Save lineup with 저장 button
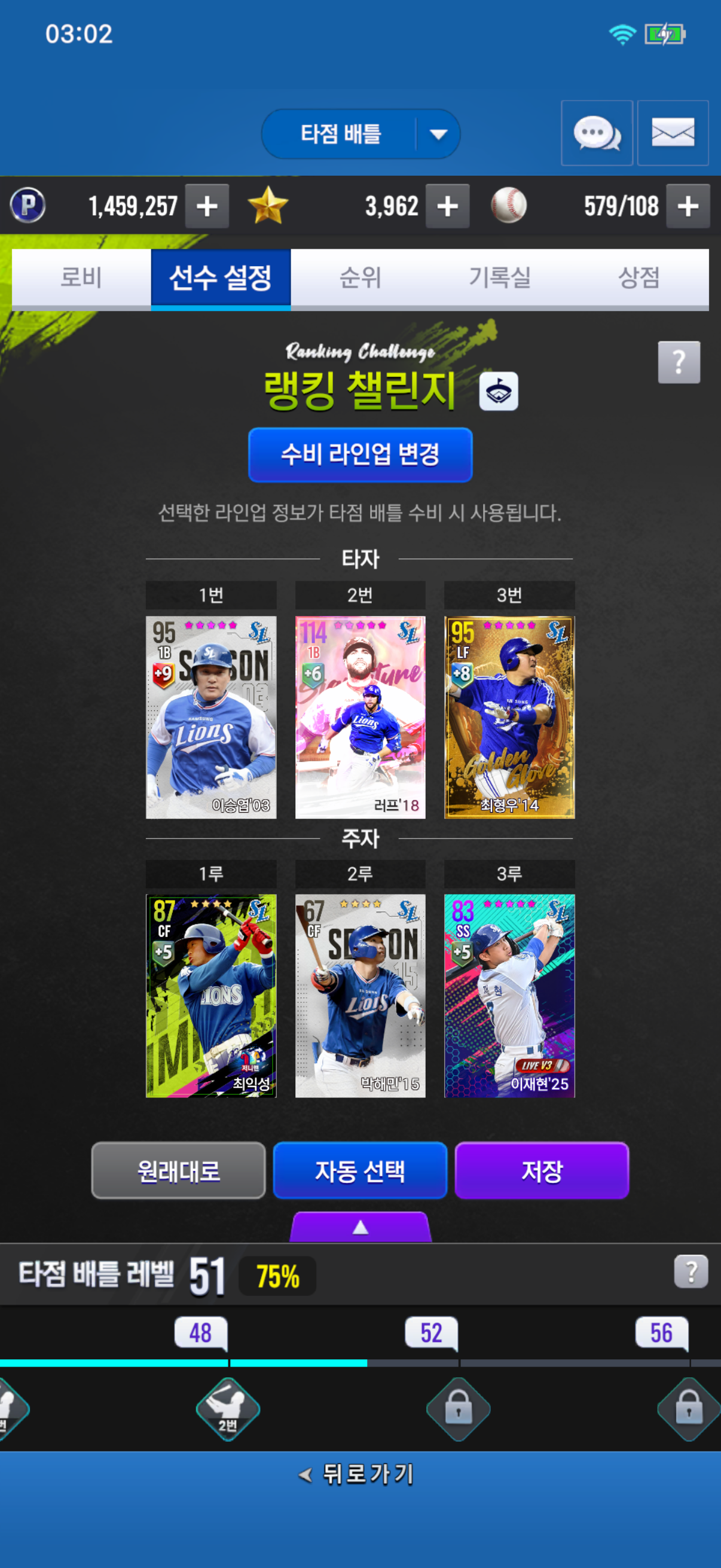This screenshot has height=1568, width=721. (x=542, y=1170)
